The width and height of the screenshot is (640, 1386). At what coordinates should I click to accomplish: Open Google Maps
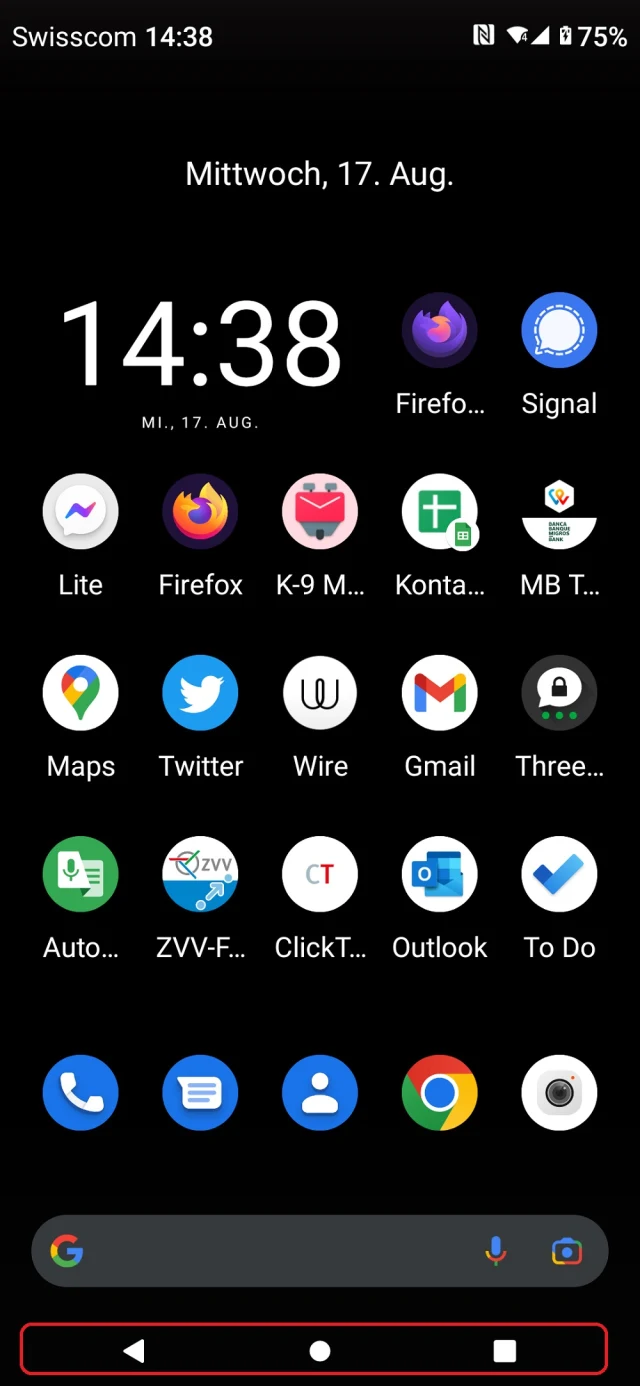point(81,693)
